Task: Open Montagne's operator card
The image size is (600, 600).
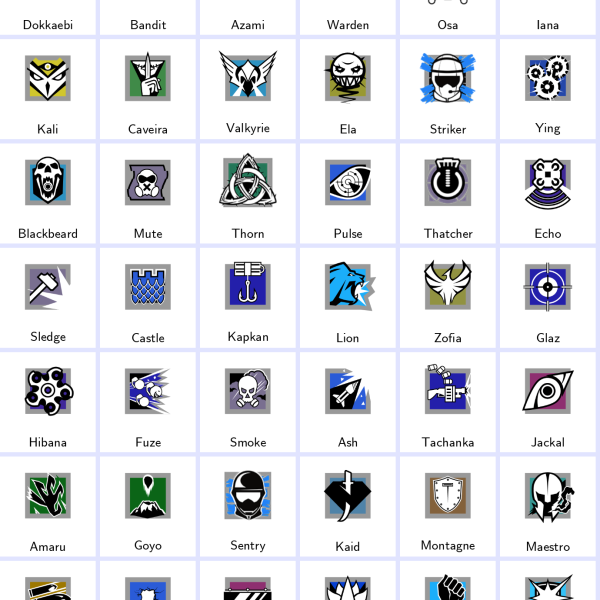Action: pos(448,496)
